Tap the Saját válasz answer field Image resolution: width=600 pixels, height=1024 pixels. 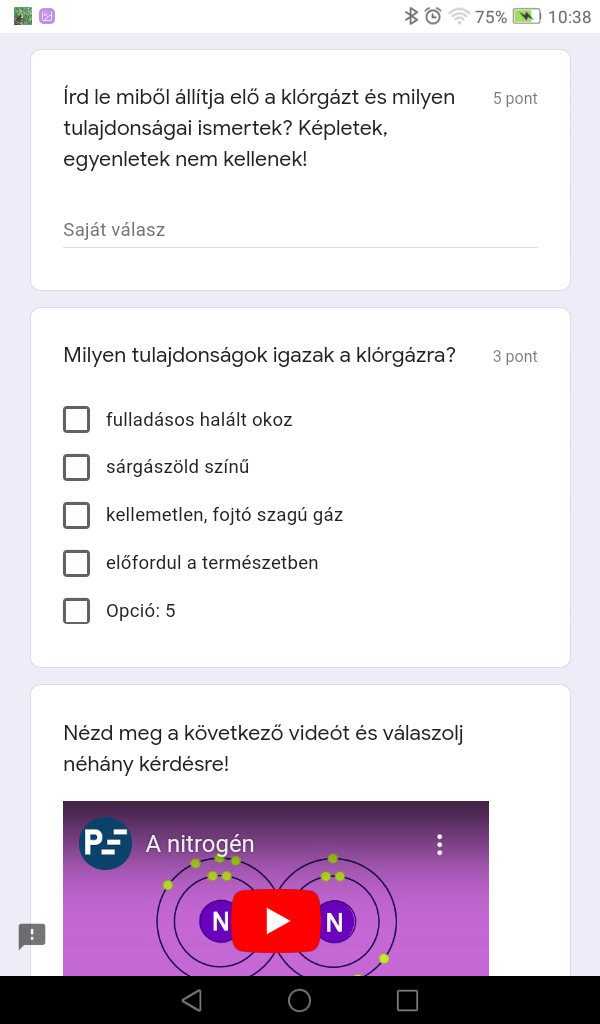pos(300,230)
